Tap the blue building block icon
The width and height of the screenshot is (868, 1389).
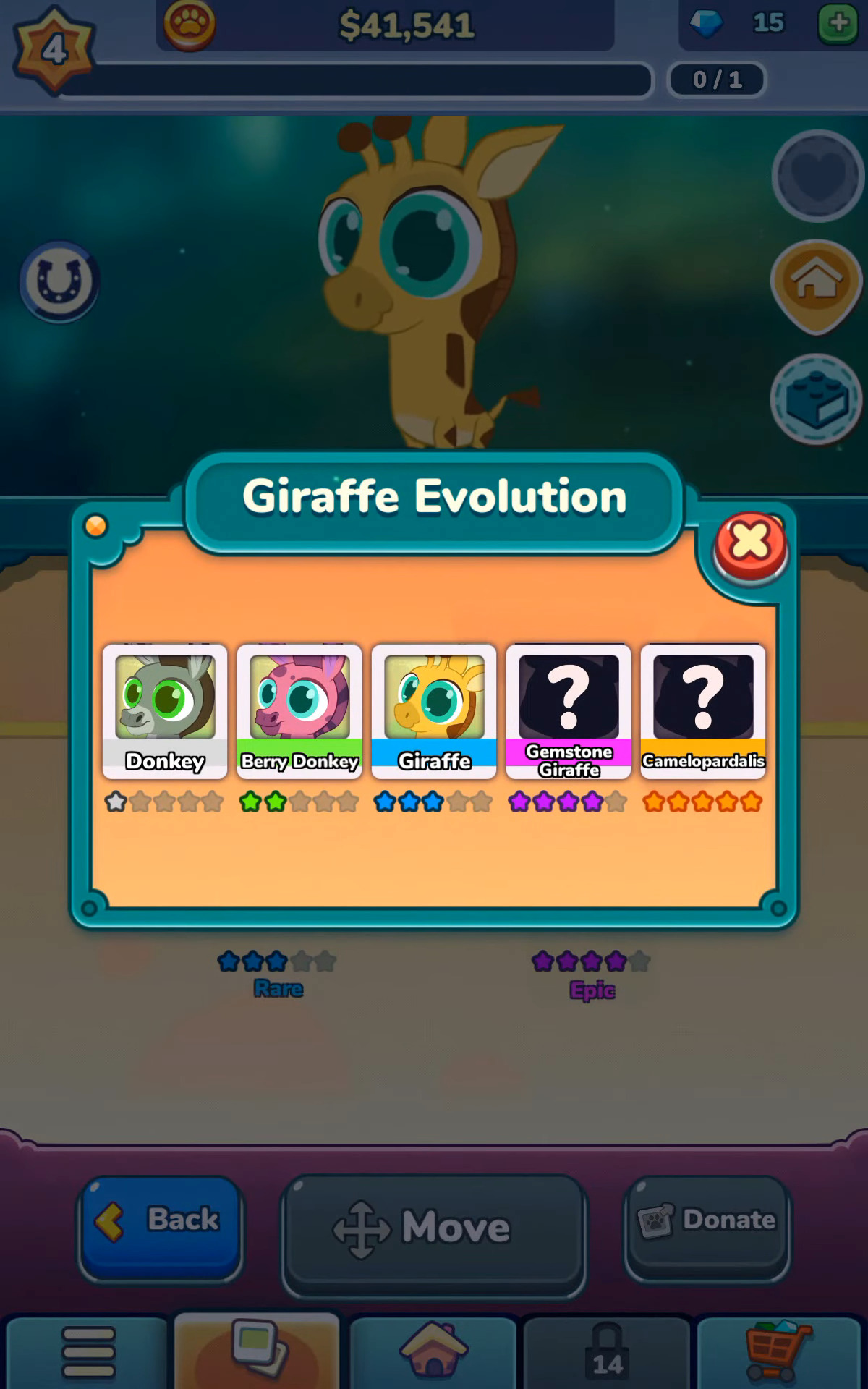[x=817, y=399]
